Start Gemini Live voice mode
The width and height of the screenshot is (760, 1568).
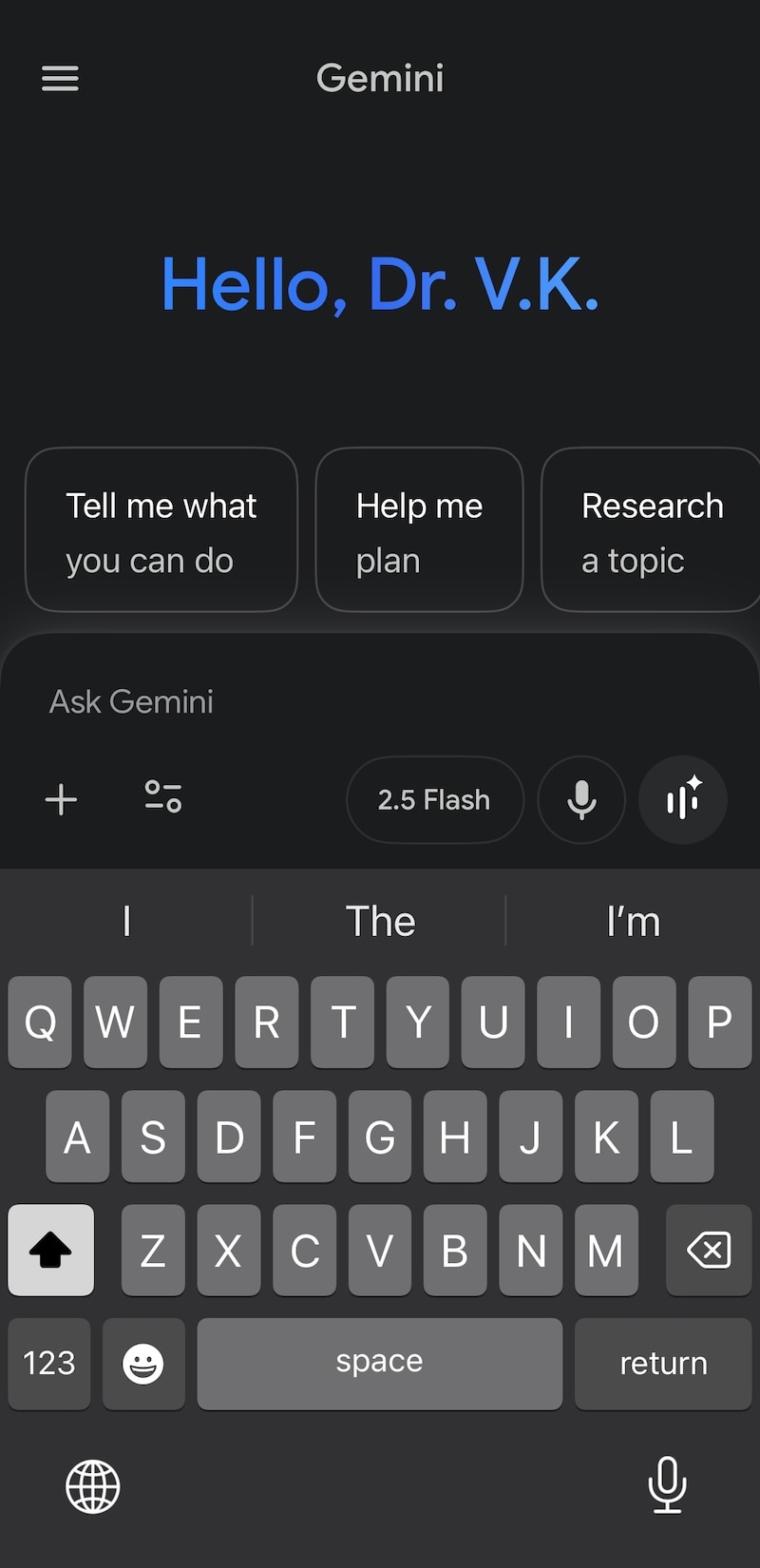point(683,799)
